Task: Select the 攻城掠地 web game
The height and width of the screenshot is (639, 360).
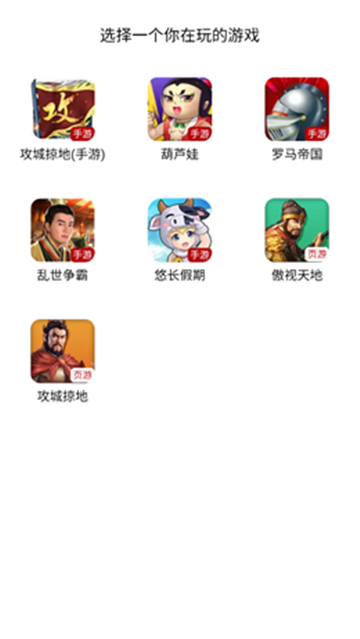Action: [63, 351]
